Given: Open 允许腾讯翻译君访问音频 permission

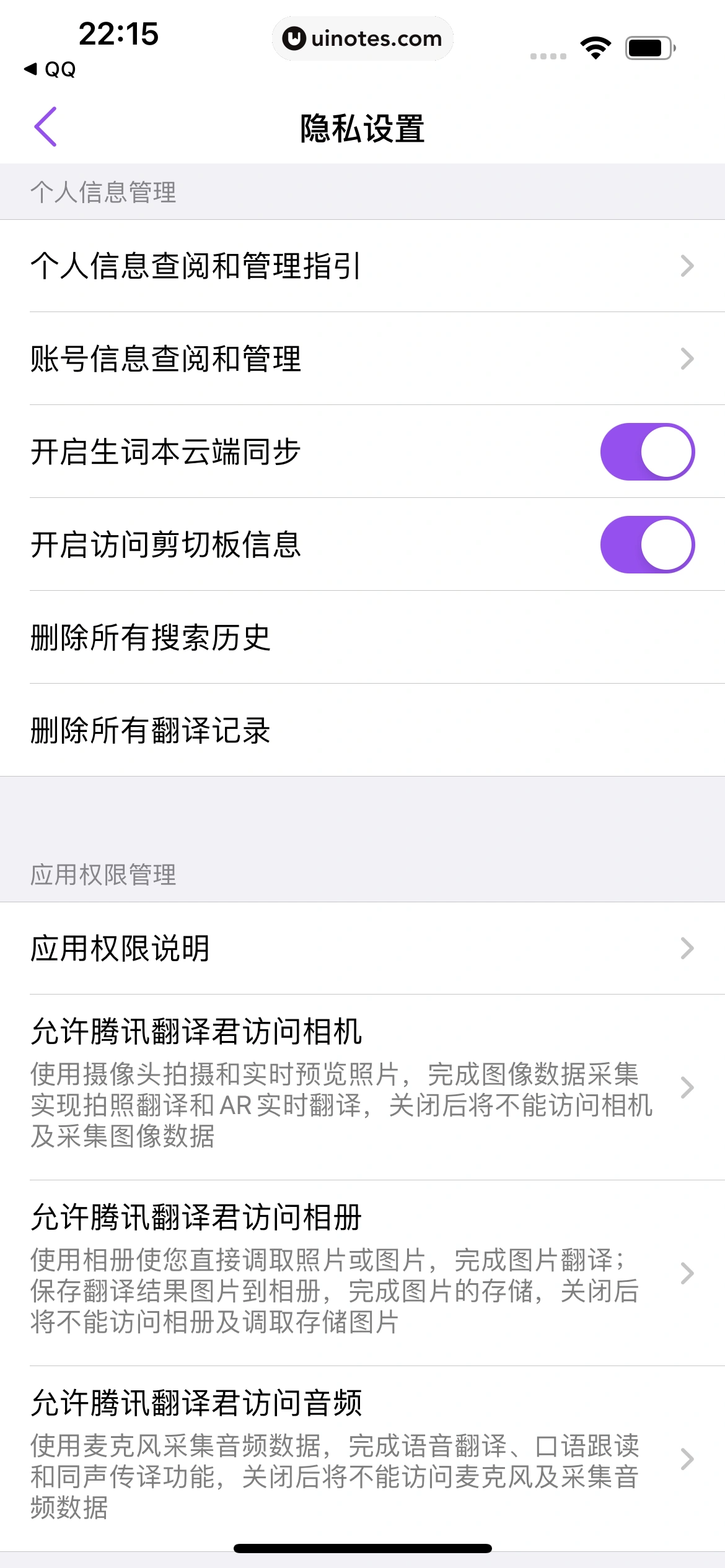Looking at the screenshot, I should (x=362, y=1458).
